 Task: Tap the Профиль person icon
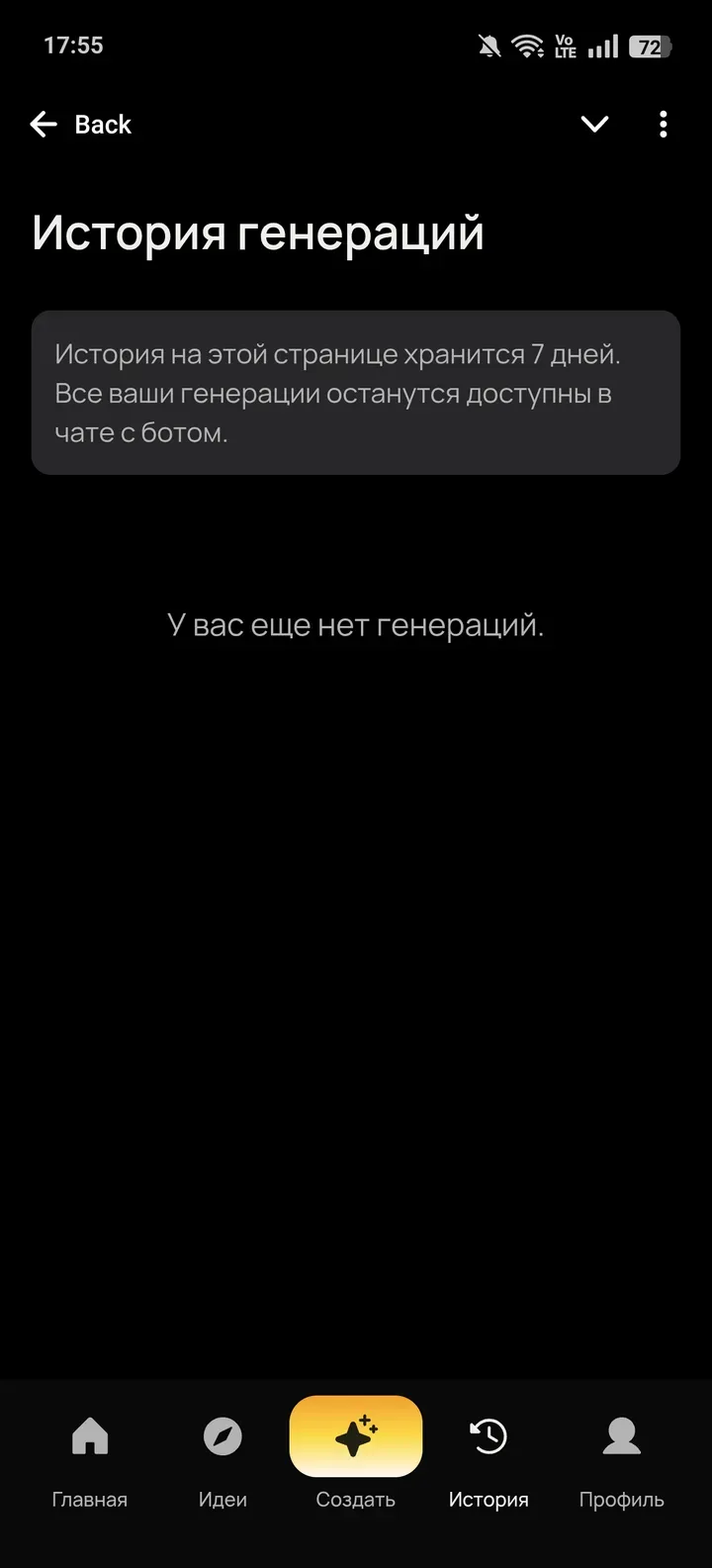point(622,1435)
